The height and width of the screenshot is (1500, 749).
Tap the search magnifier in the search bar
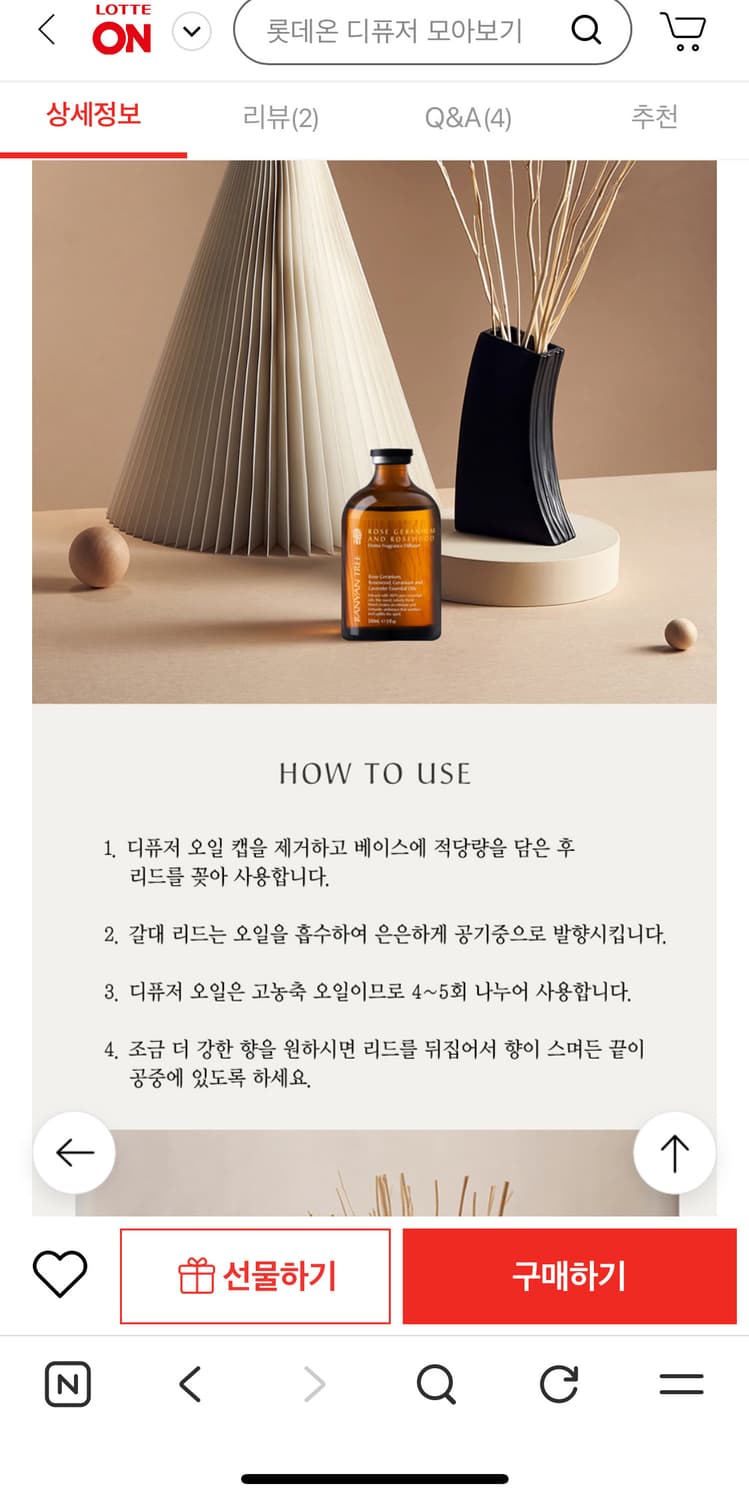coord(586,30)
